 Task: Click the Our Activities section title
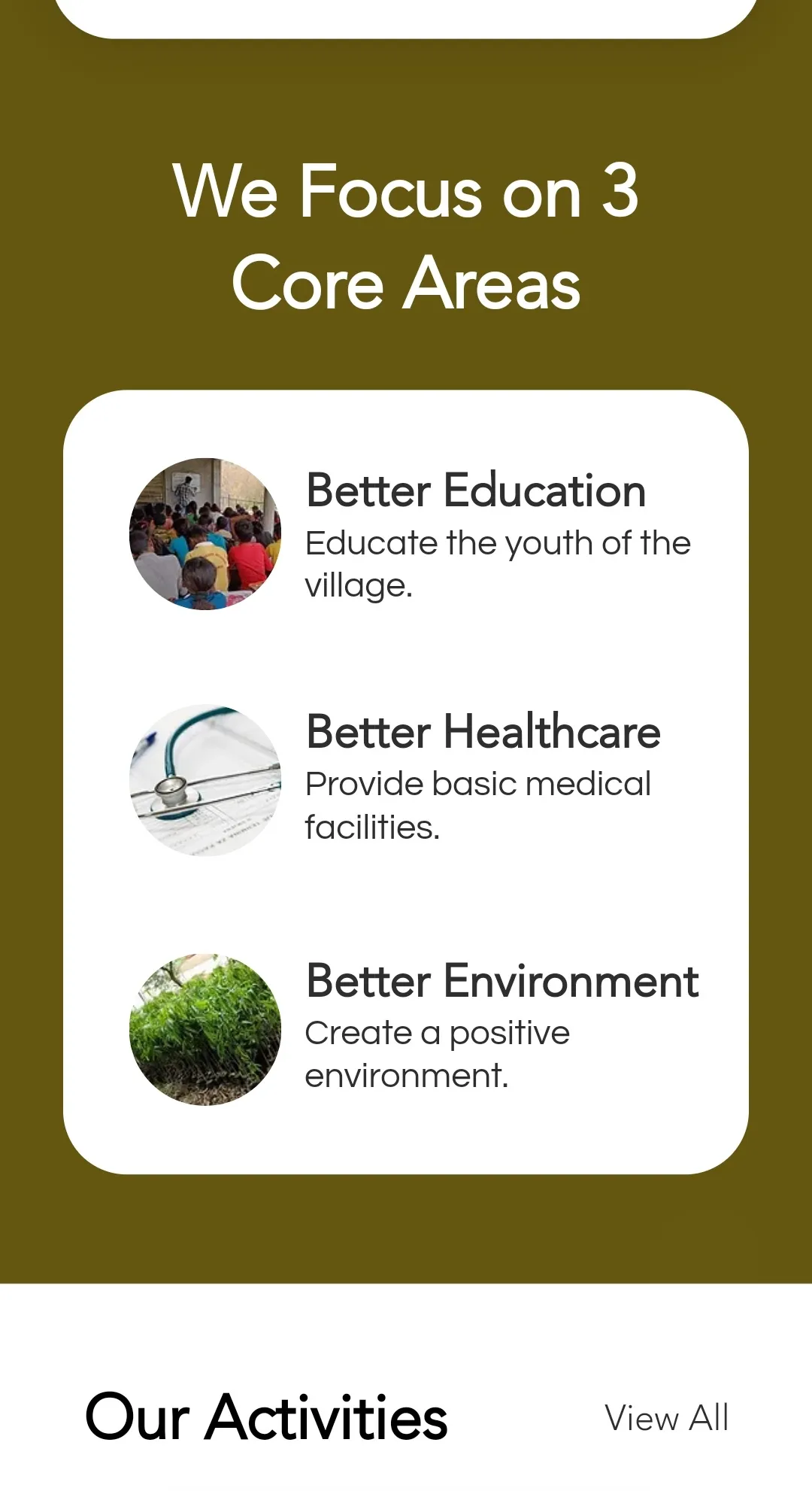pos(266,1419)
